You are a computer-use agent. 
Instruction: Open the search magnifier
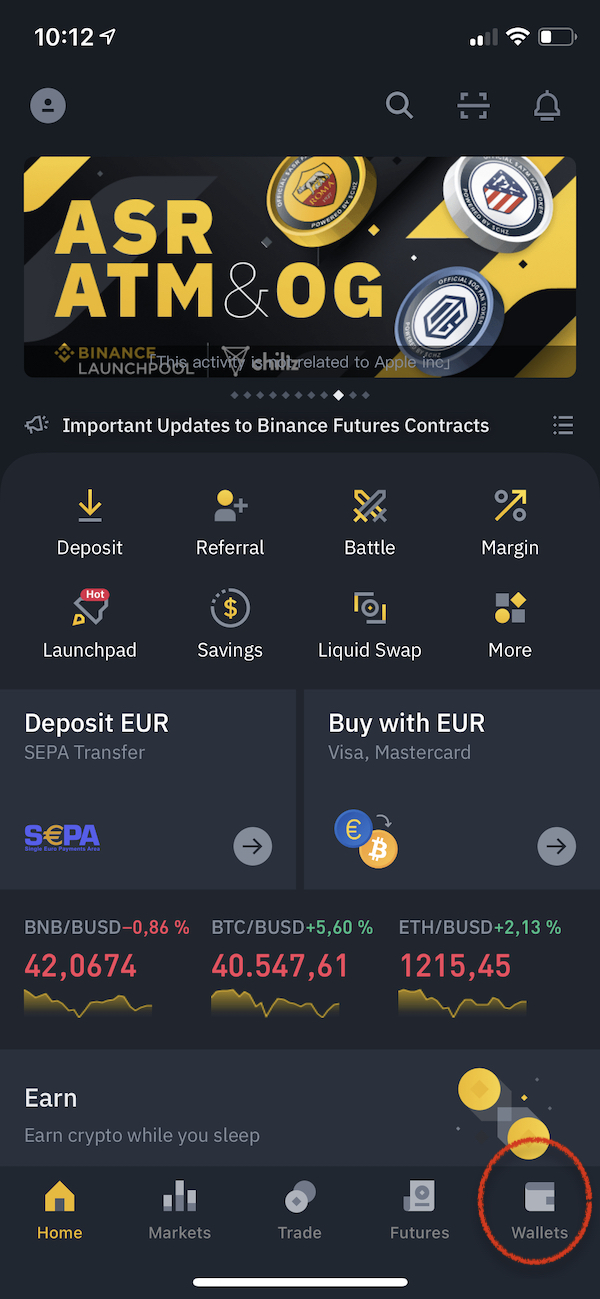click(399, 105)
